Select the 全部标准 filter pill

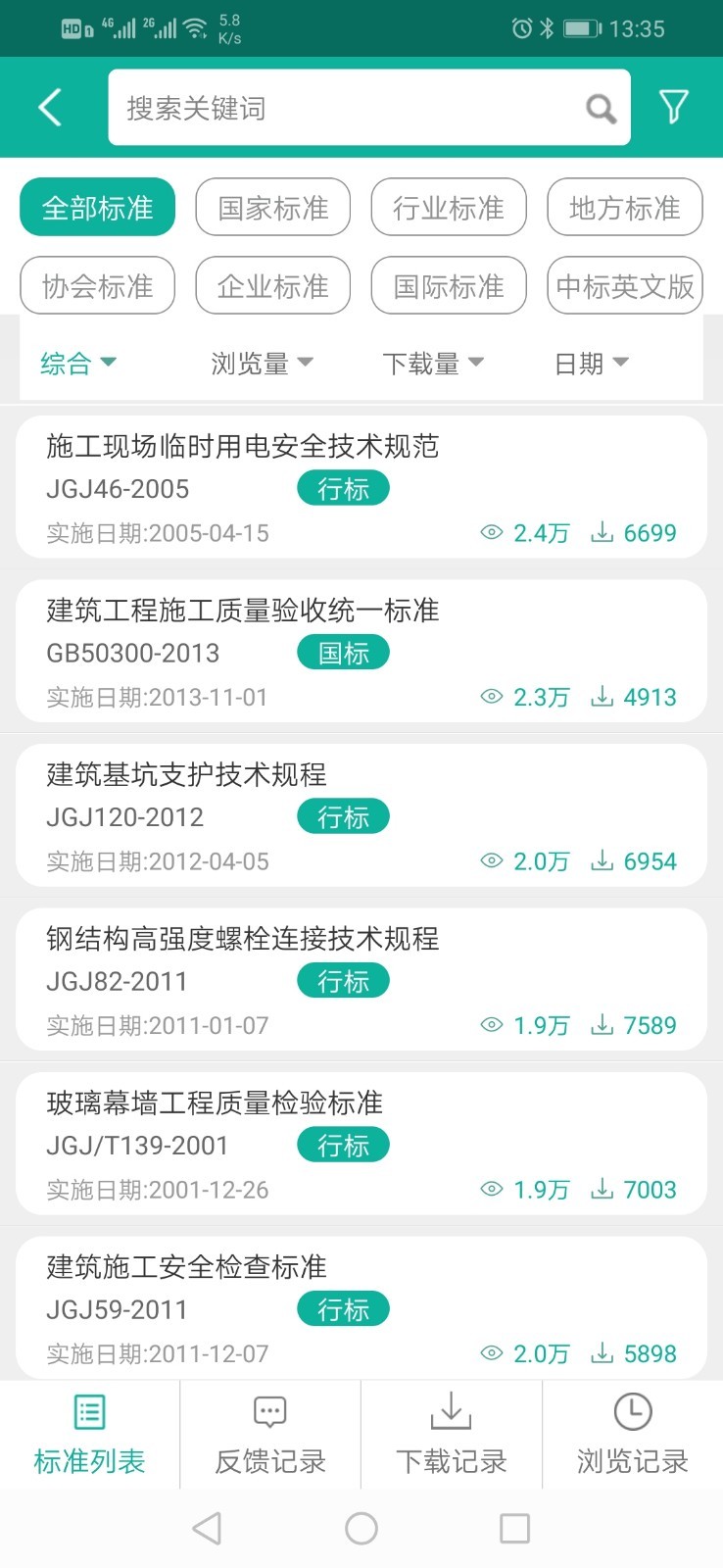tap(97, 207)
